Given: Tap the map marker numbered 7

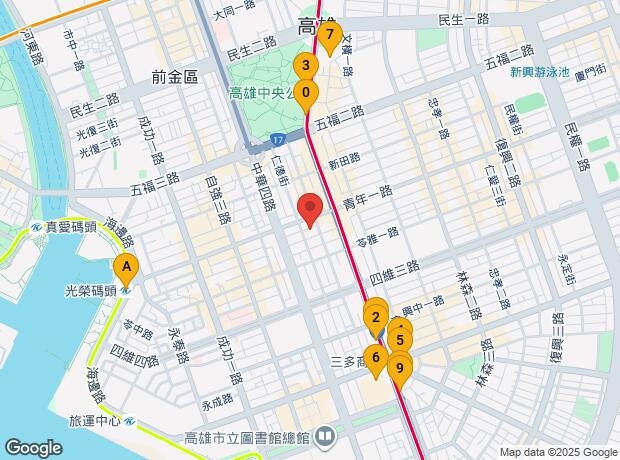Looking at the screenshot, I should click(329, 35).
